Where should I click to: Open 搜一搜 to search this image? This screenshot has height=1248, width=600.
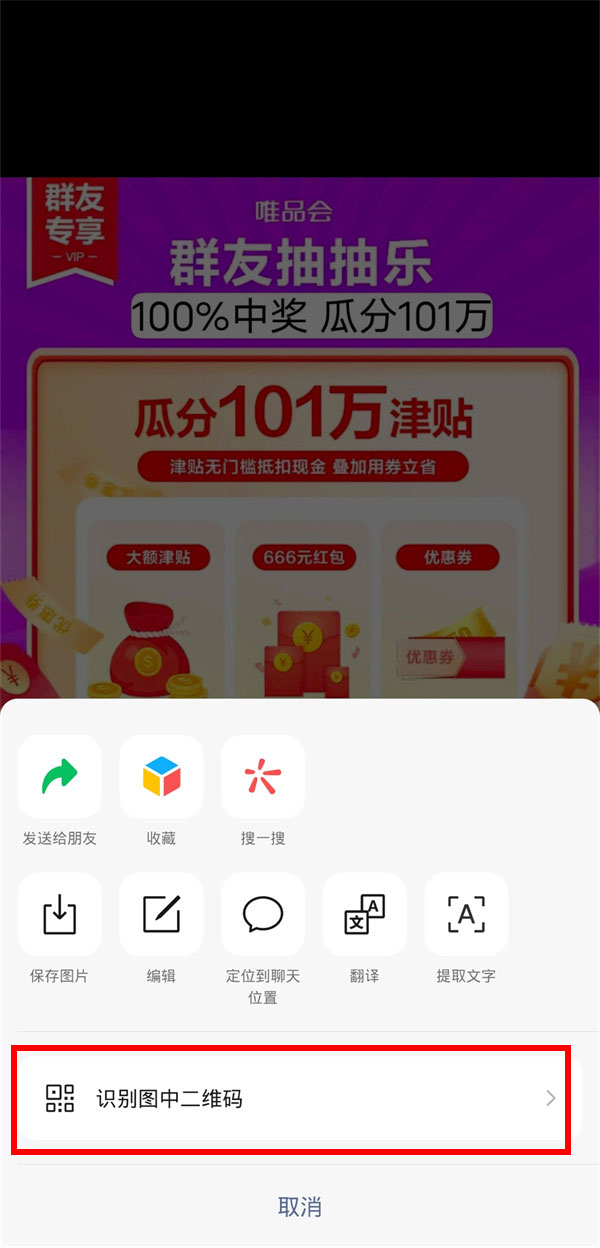[x=263, y=777]
